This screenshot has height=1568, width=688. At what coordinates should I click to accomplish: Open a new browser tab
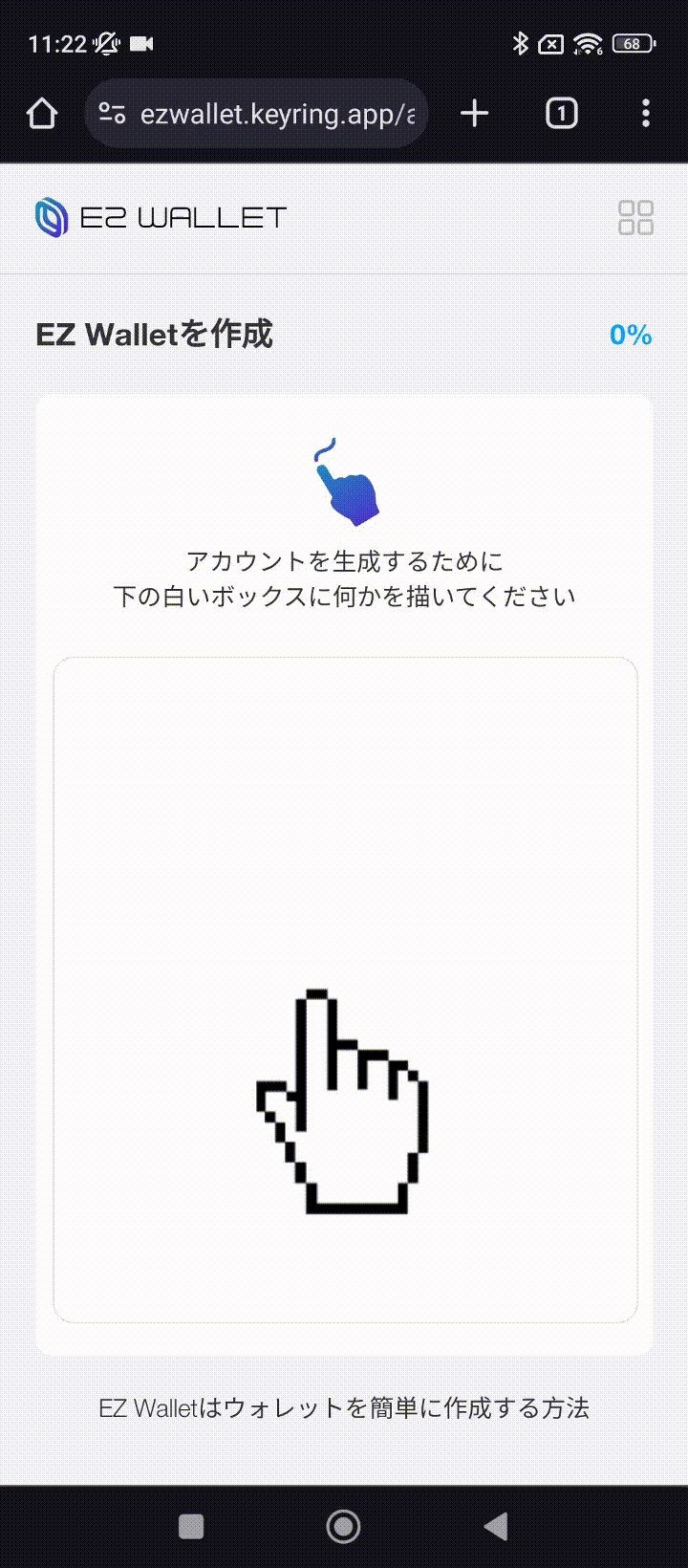[474, 115]
